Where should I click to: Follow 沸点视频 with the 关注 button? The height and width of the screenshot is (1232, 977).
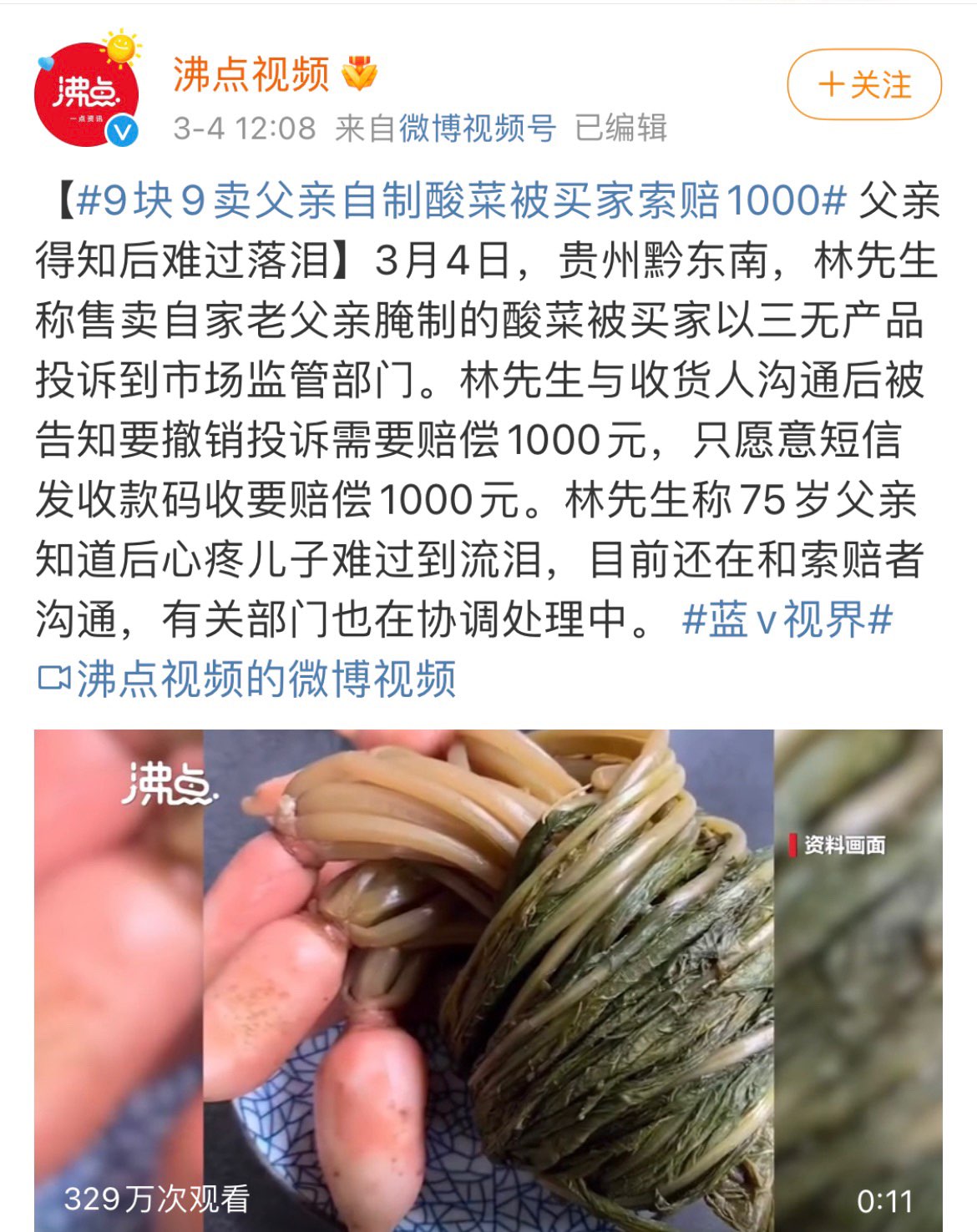(863, 85)
